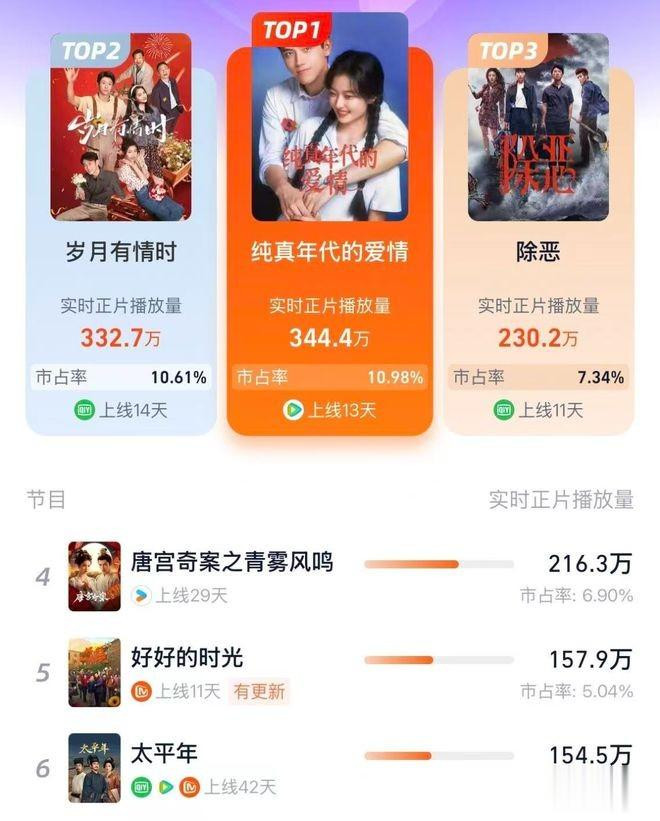Image resolution: width=660 pixels, height=821 pixels.
Task: View the TOP2 card 岁月有情时
Action: 121,250
